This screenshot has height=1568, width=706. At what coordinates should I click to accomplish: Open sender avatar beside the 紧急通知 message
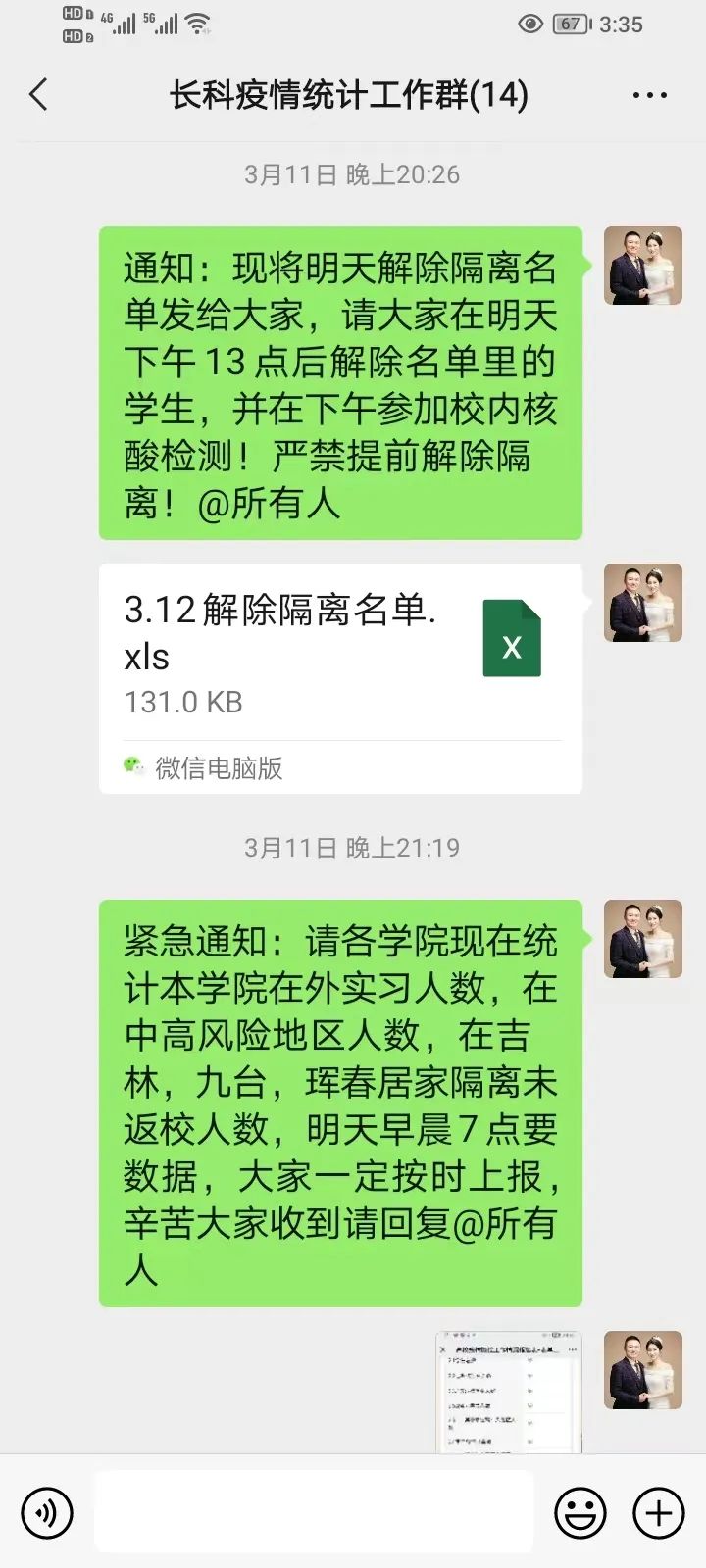tap(643, 939)
